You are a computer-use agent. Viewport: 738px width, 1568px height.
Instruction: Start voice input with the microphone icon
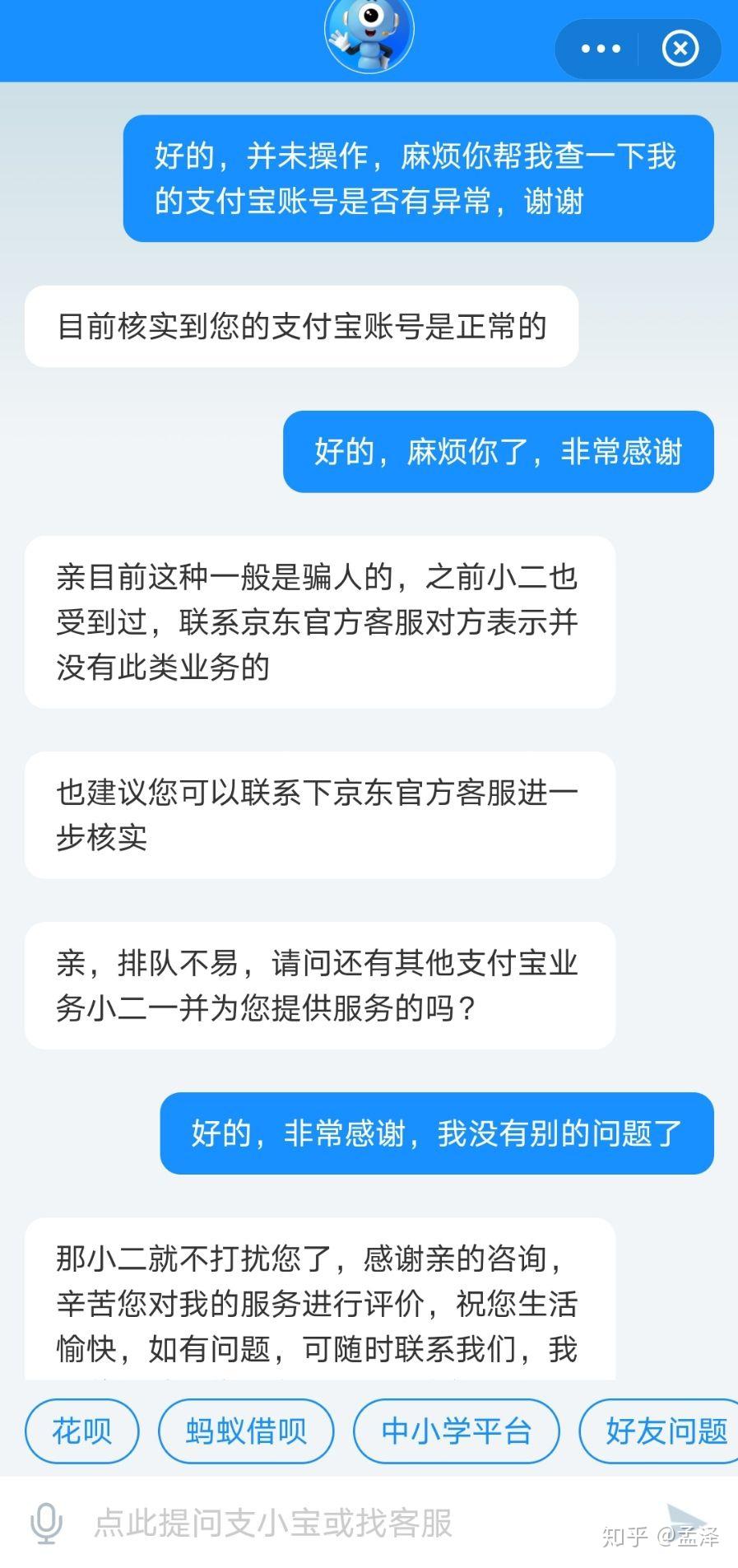click(x=46, y=1524)
